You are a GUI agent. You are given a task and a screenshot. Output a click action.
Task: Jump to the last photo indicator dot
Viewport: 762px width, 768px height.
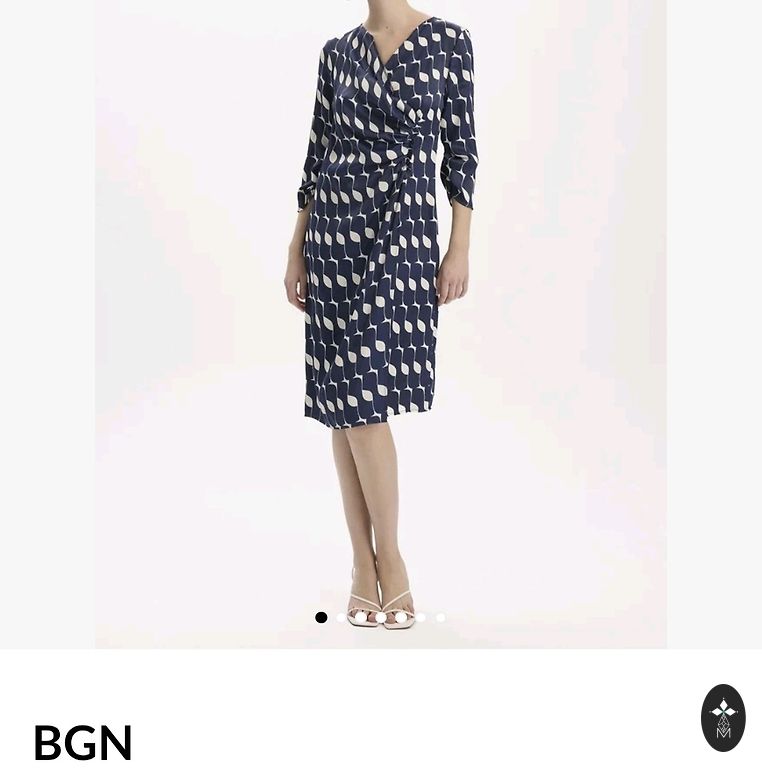tap(441, 618)
